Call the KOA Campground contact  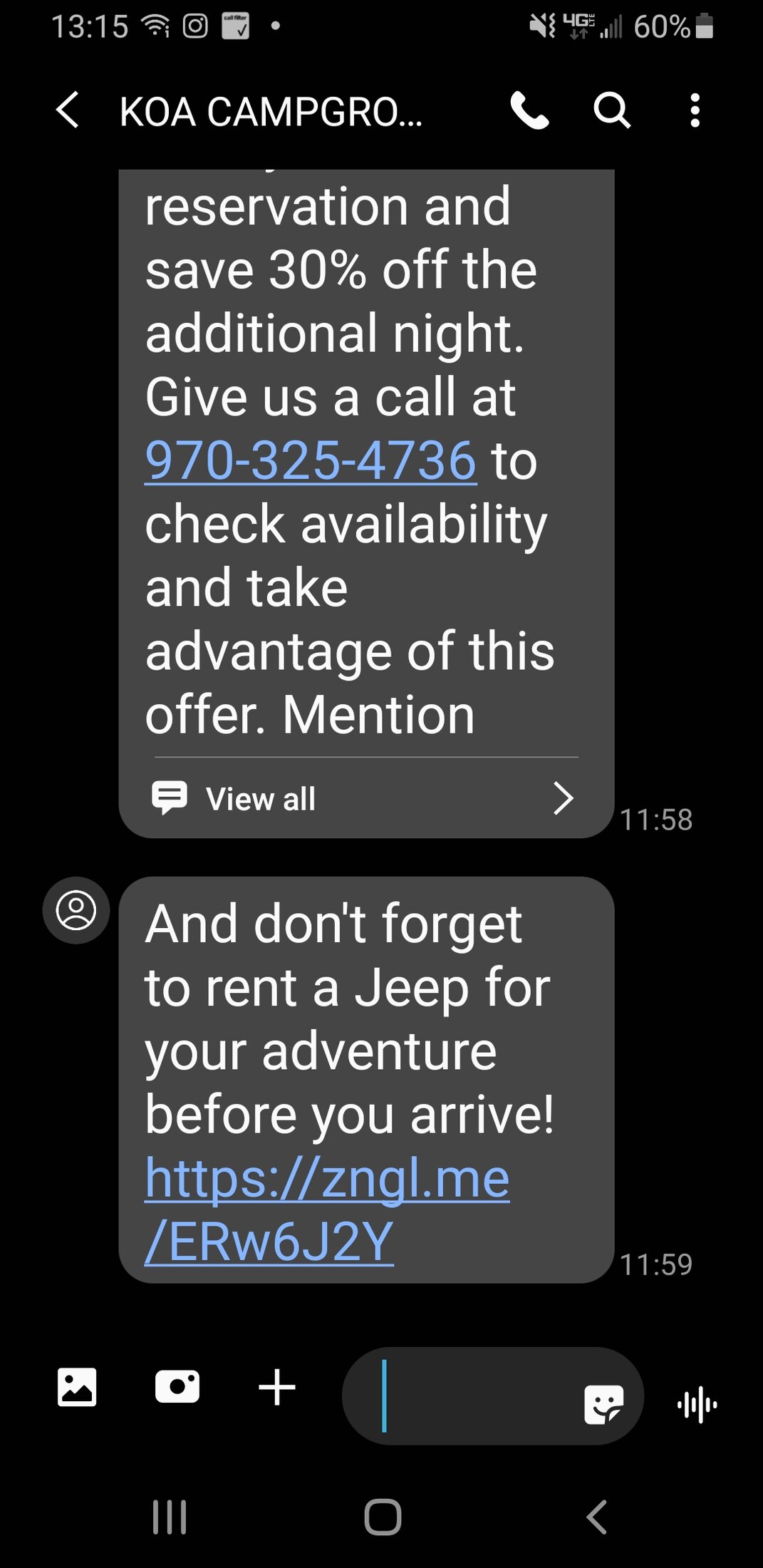click(x=529, y=110)
